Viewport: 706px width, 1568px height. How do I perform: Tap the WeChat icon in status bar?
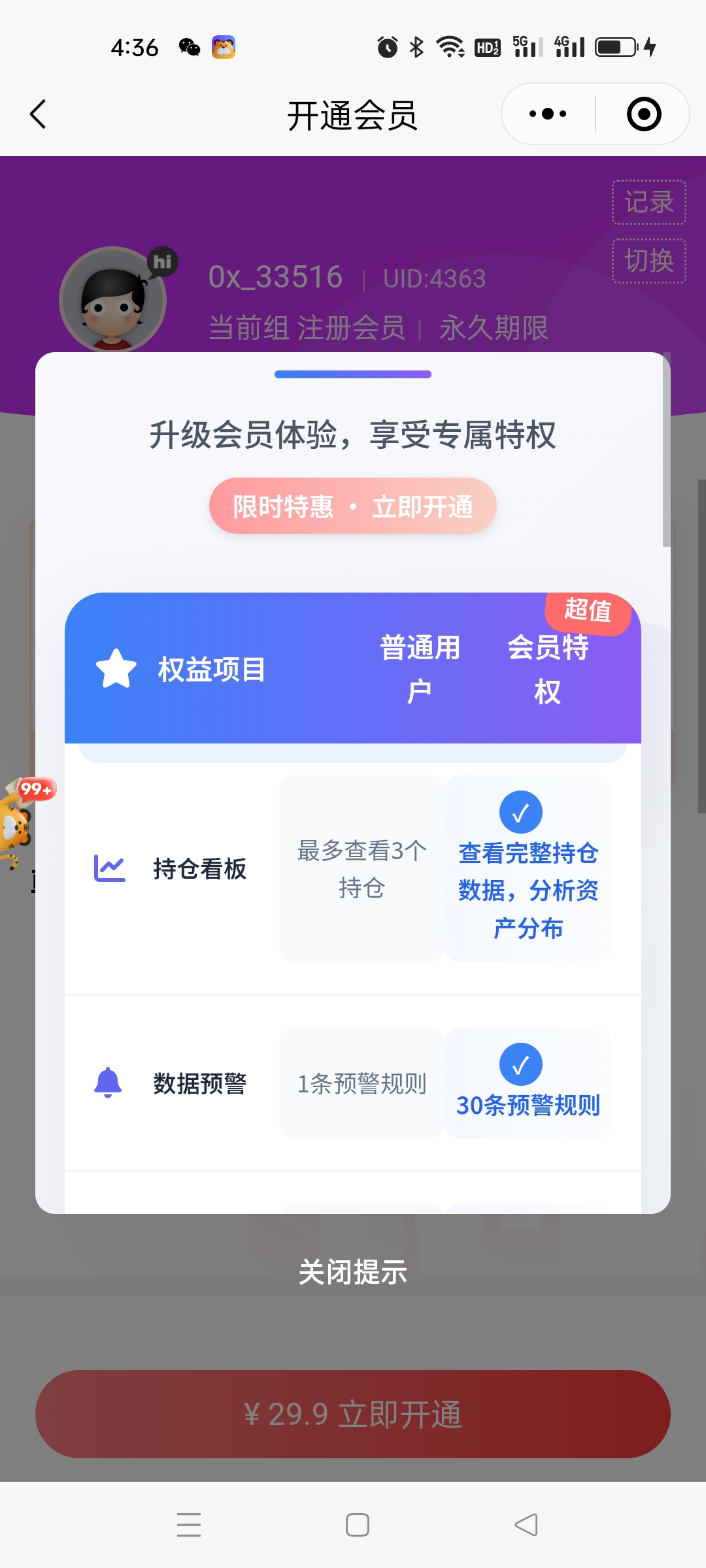click(x=188, y=46)
